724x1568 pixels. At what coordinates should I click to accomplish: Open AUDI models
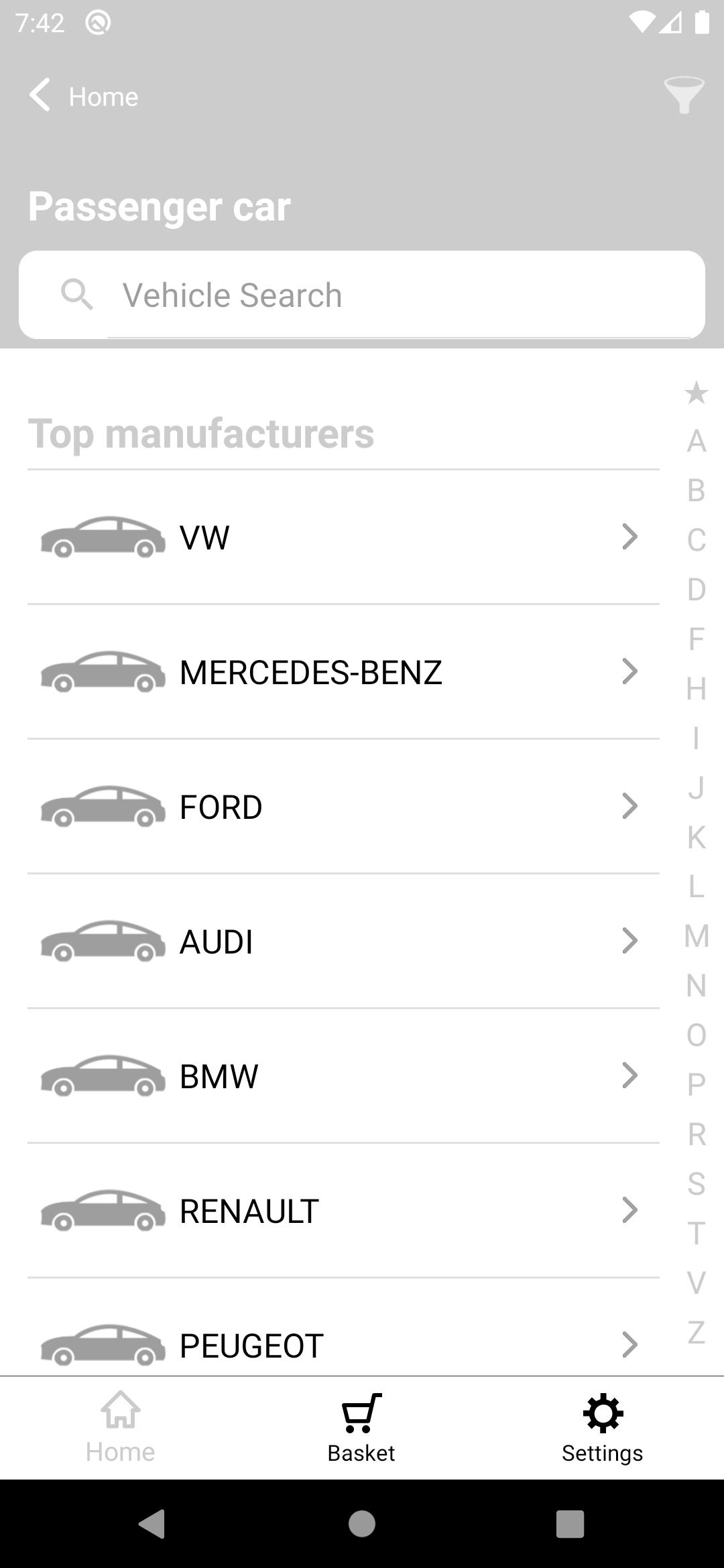click(342, 941)
